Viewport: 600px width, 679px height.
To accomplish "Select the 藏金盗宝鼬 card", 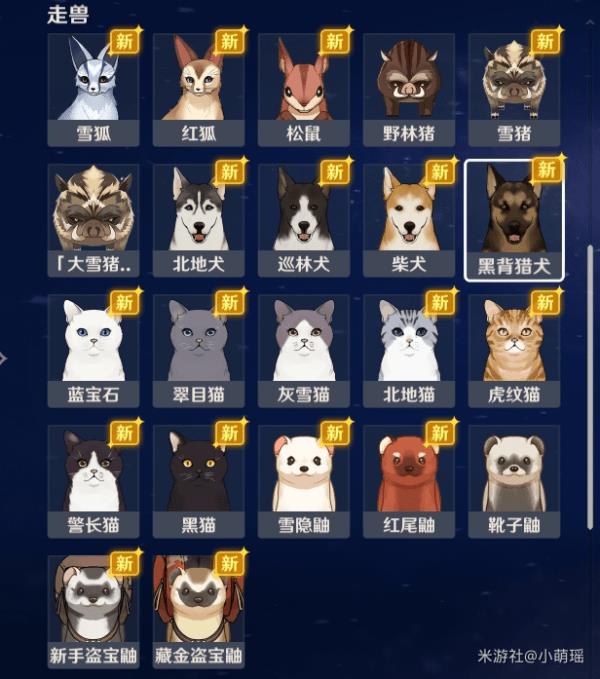I will tap(199, 611).
